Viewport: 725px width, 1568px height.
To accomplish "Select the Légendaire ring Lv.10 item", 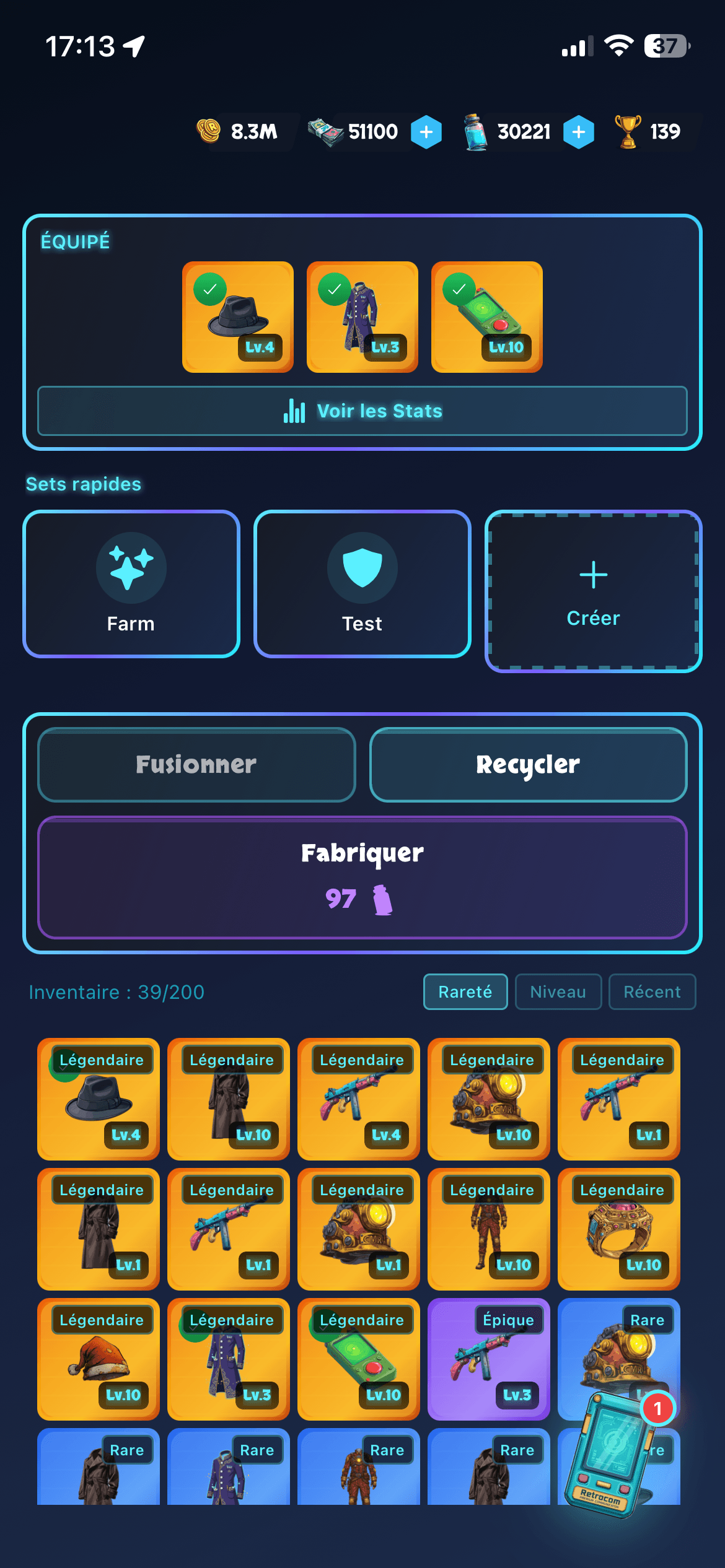I will click(618, 1229).
